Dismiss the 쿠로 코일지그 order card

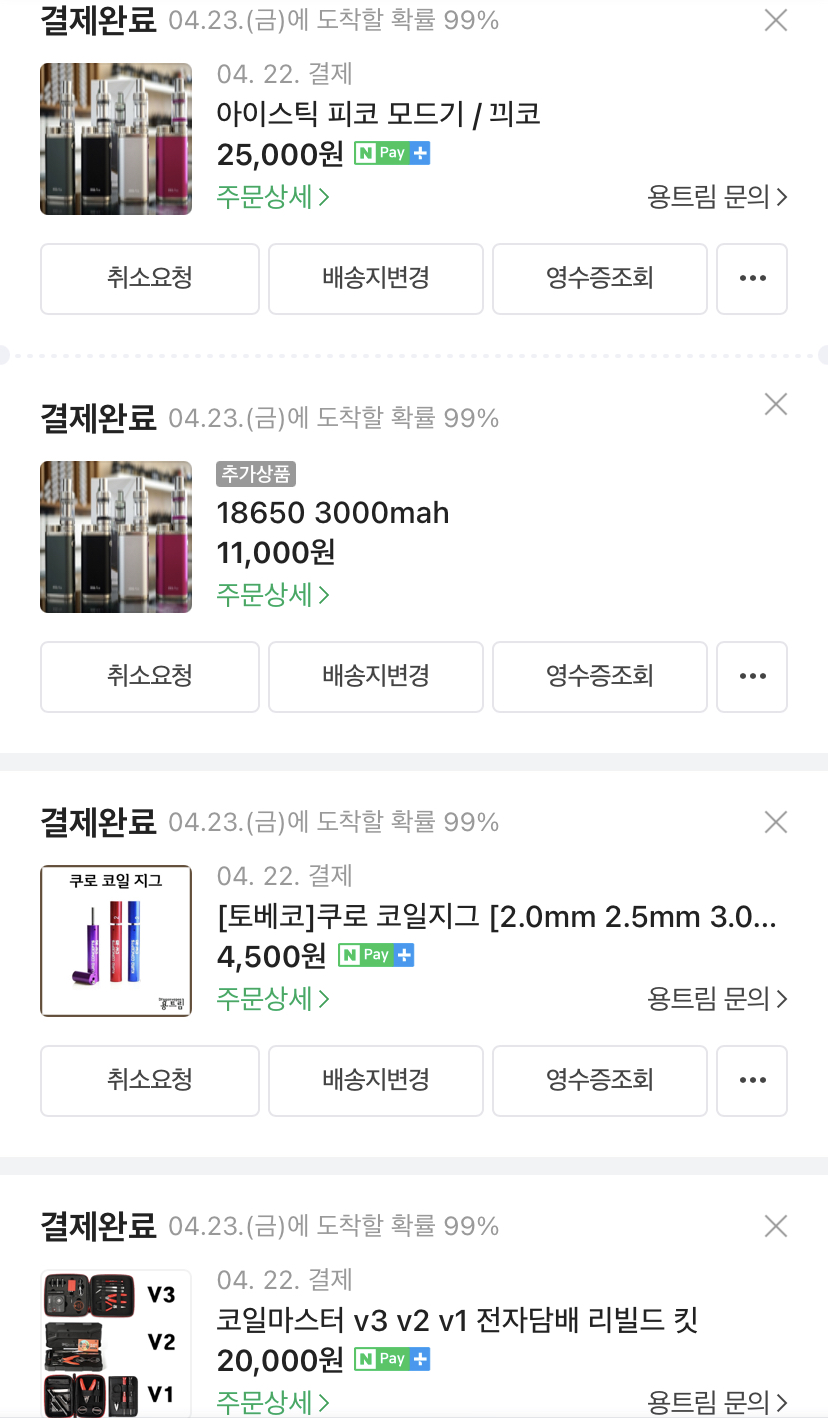click(776, 823)
